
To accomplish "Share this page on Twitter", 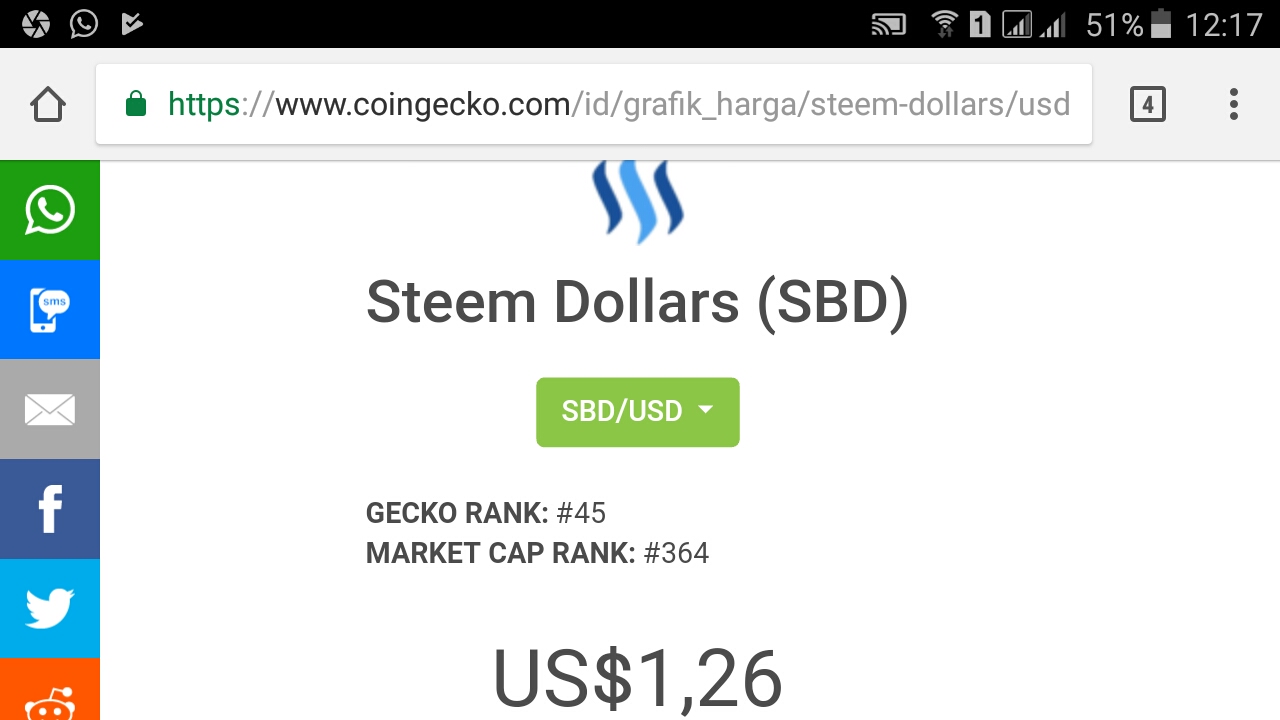I will click(x=50, y=608).
